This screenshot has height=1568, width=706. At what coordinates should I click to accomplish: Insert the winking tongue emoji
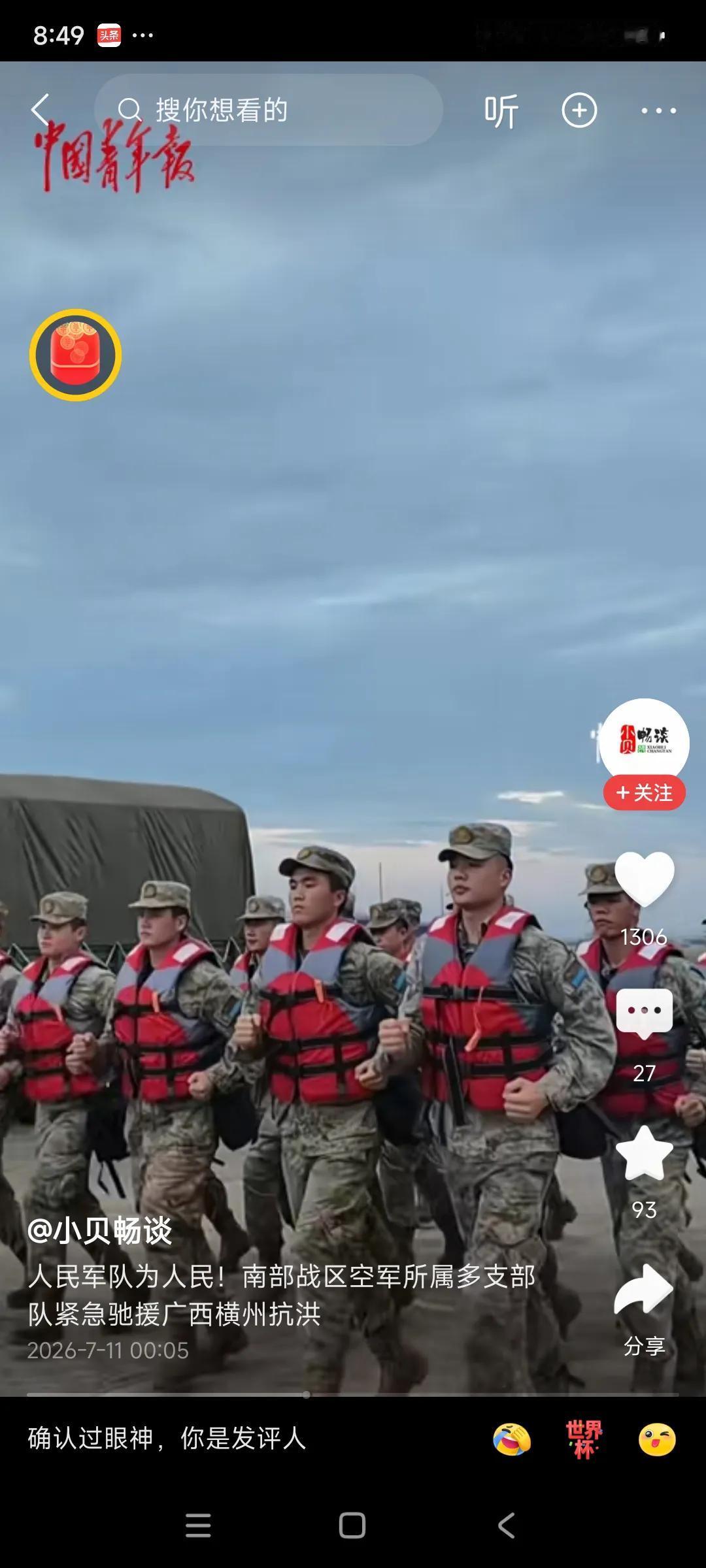tap(657, 1440)
